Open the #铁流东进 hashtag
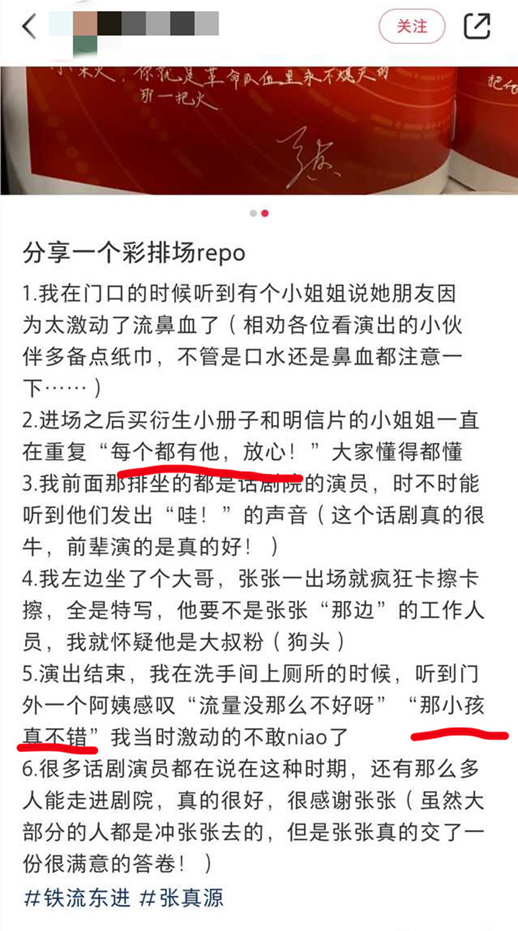The image size is (518, 931). (x=77, y=897)
